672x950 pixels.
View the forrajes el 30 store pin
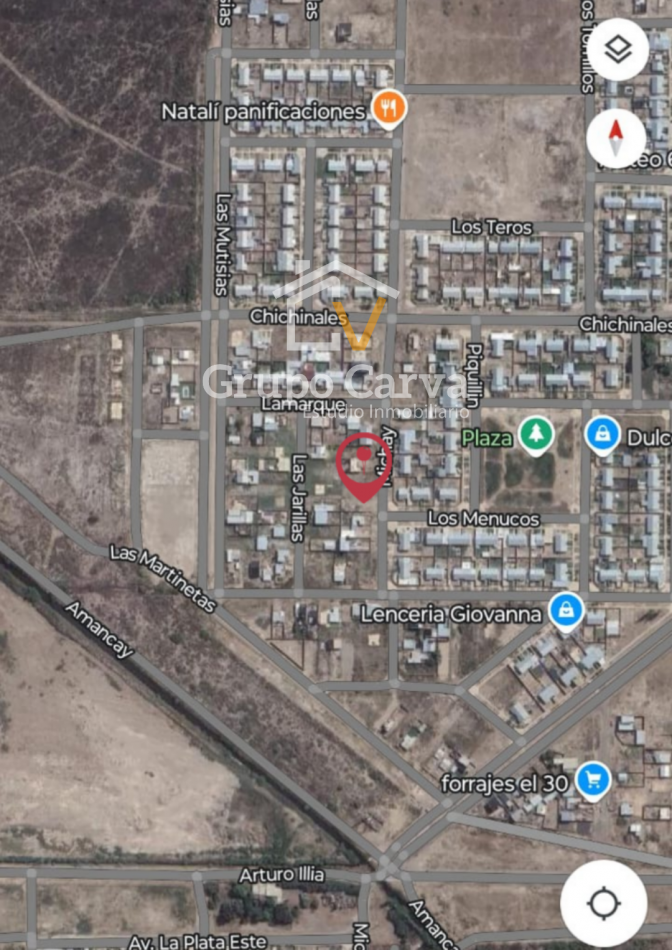tap(593, 780)
